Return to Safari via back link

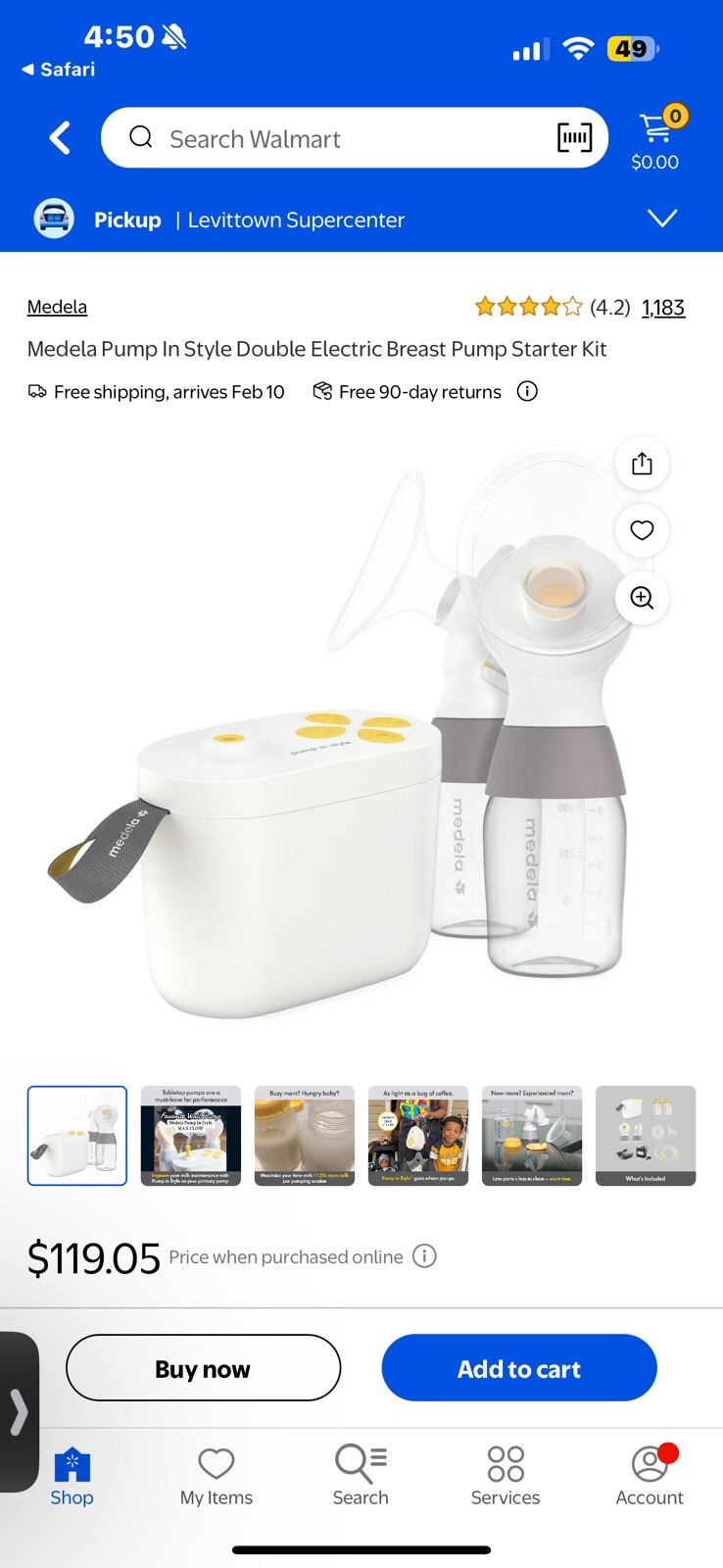(59, 70)
